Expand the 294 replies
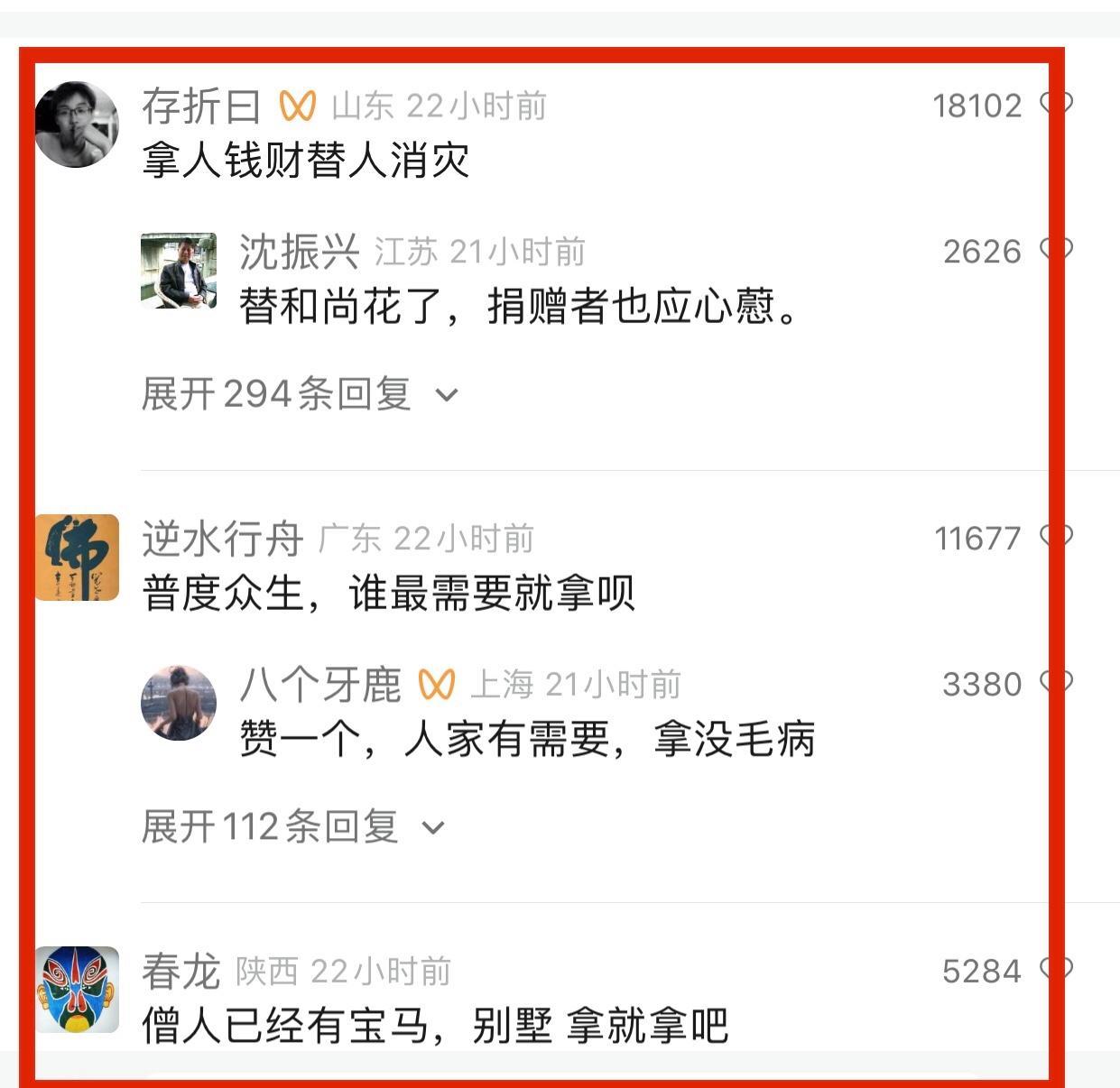 pyautogui.click(x=299, y=394)
